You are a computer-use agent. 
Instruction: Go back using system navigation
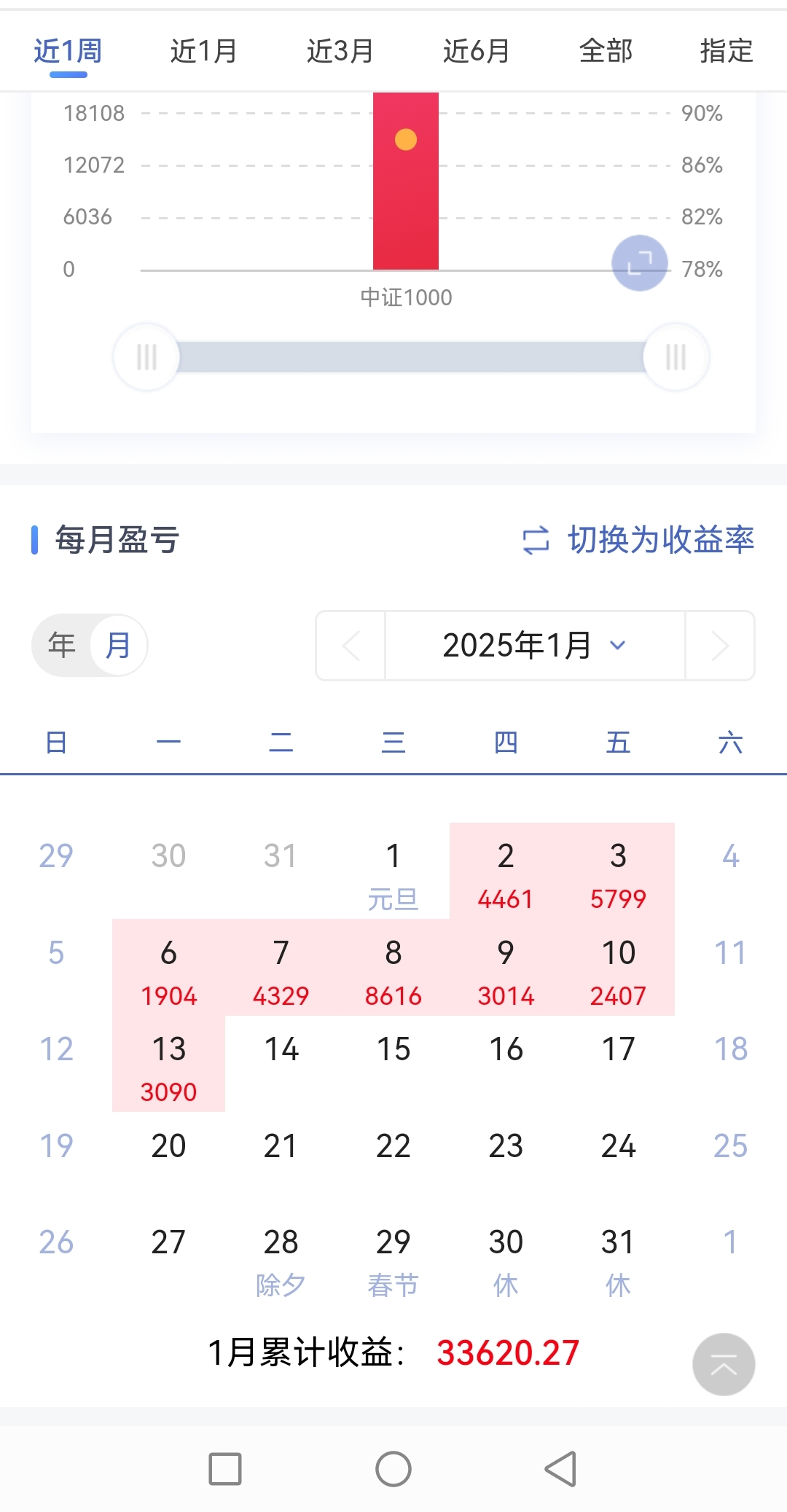[x=560, y=1468]
